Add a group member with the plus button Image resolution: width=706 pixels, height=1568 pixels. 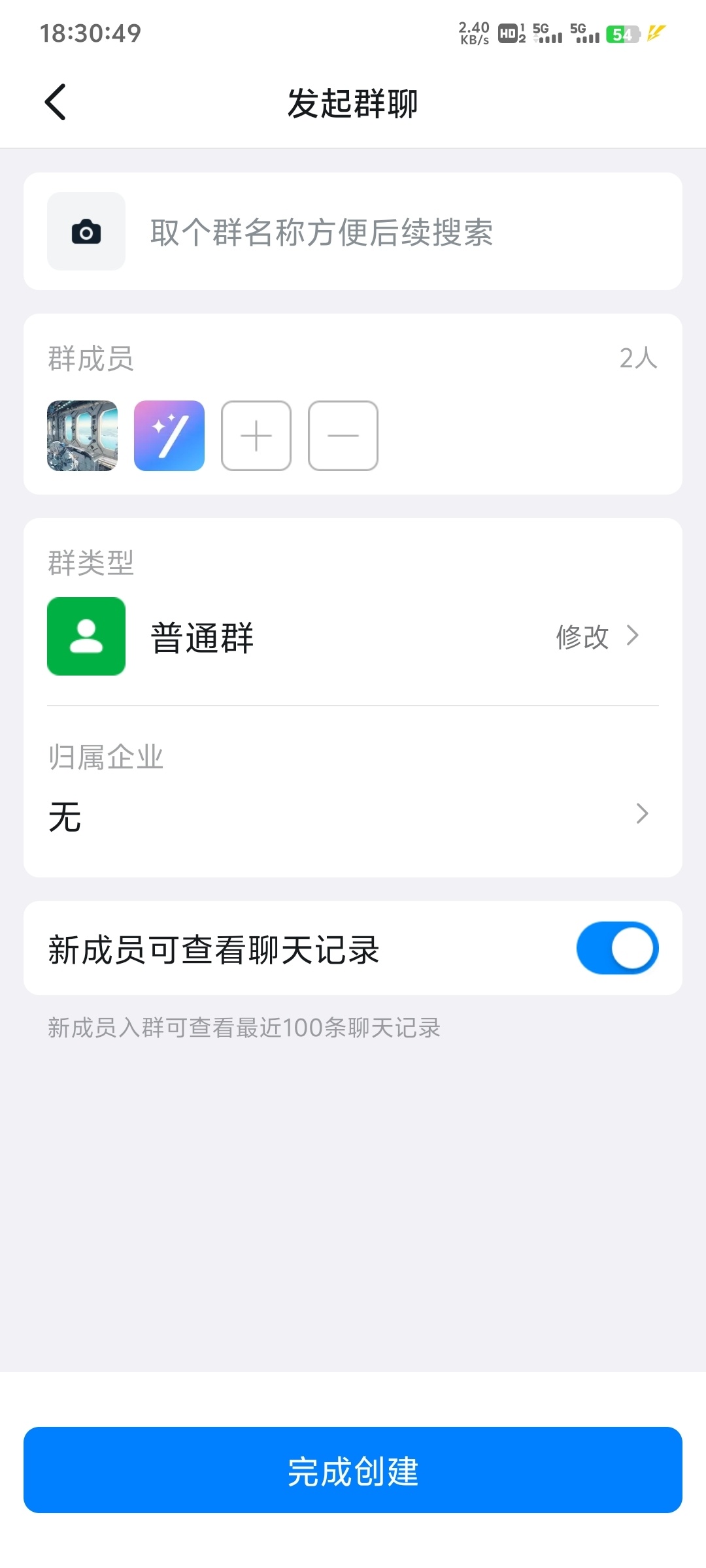pos(256,436)
